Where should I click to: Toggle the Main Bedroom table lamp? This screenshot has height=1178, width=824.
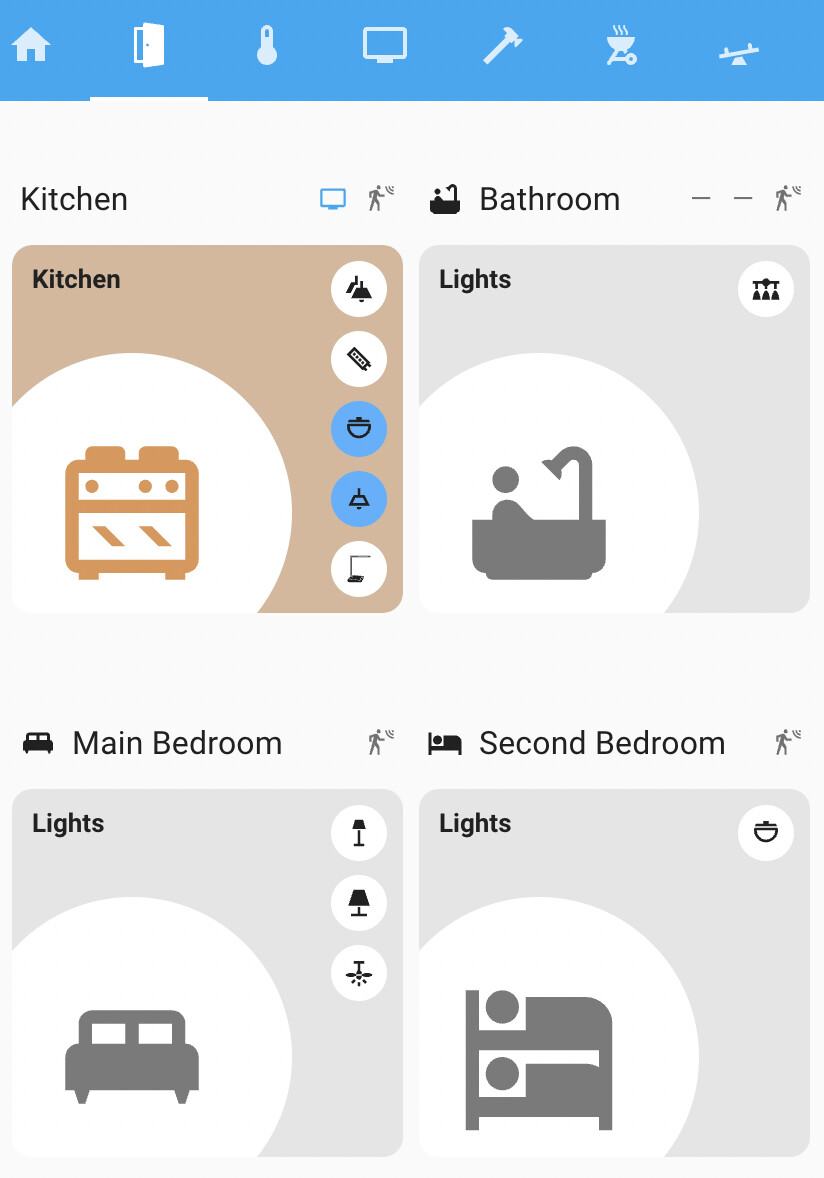point(359,903)
